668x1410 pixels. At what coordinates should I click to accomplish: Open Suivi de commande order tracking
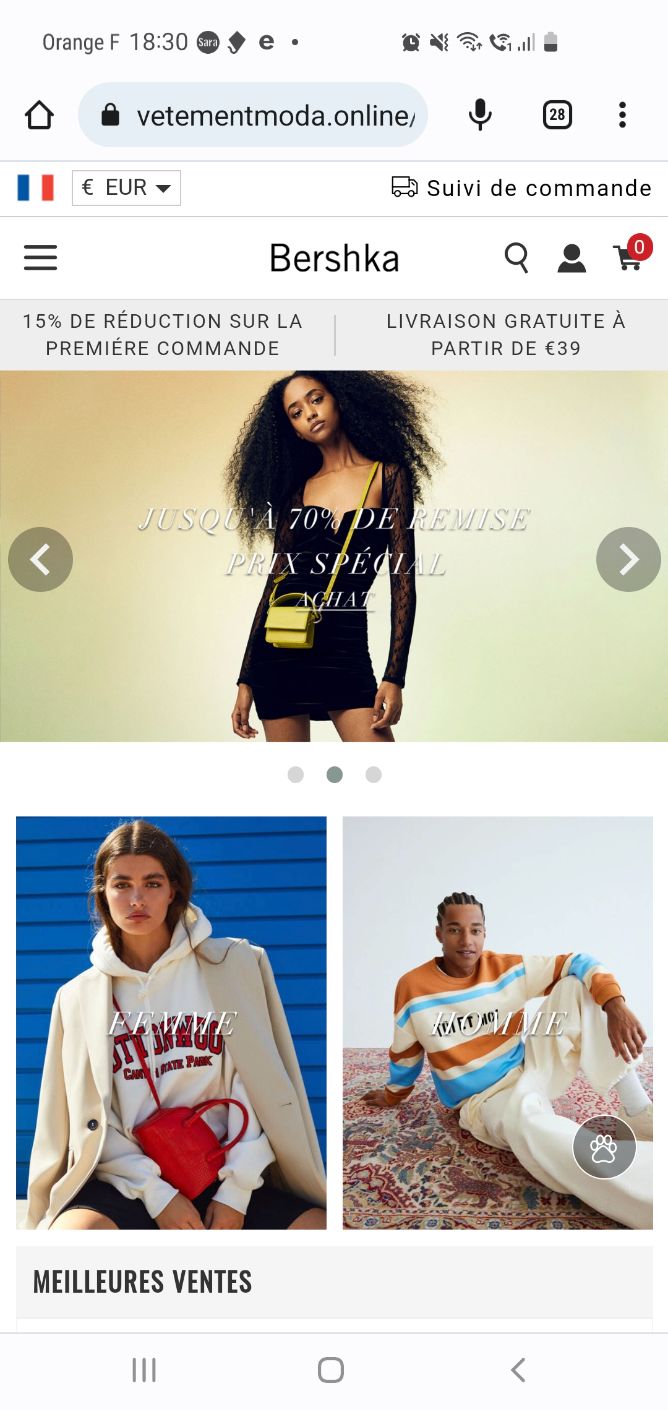521,188
